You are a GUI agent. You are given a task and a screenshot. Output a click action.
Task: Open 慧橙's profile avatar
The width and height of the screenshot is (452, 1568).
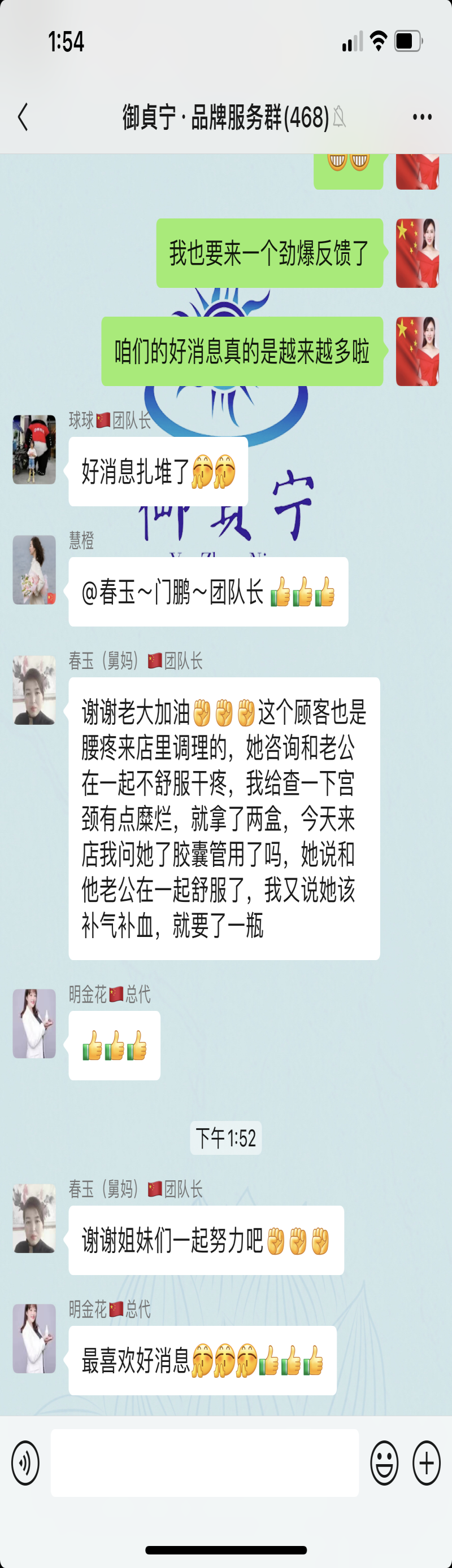click(34, 570)
